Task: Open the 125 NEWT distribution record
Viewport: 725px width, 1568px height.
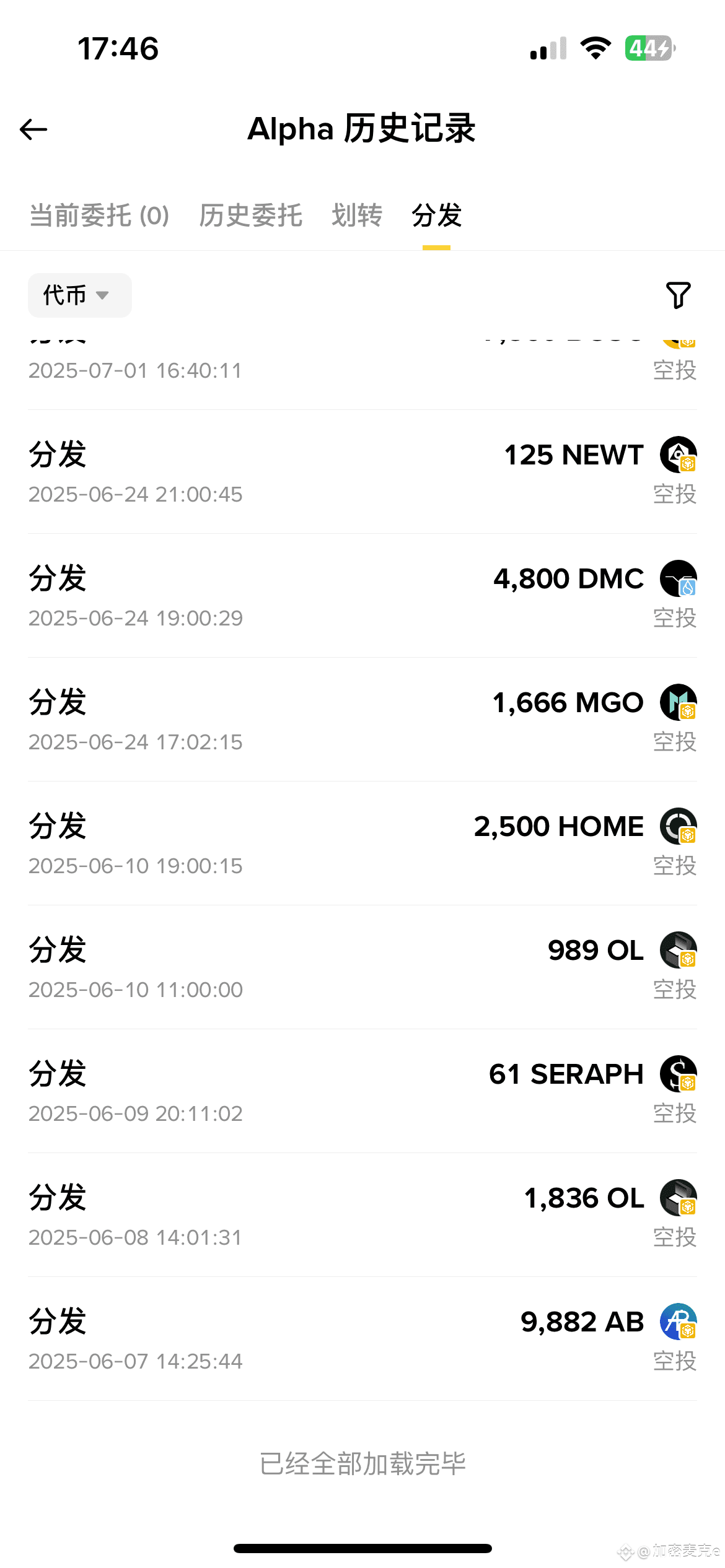Action: coord(362,472)
